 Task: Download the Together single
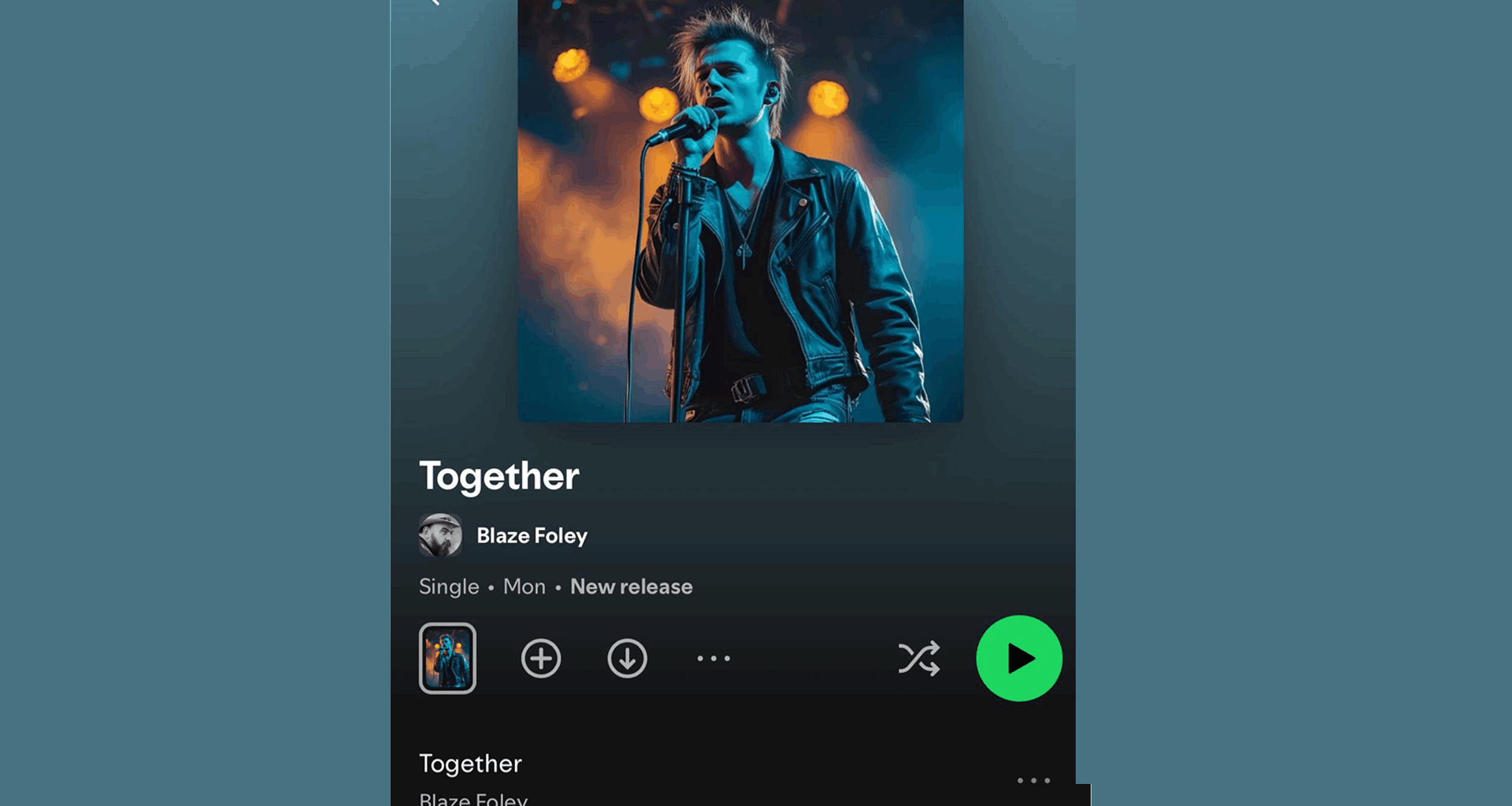[x=627, y=659]
